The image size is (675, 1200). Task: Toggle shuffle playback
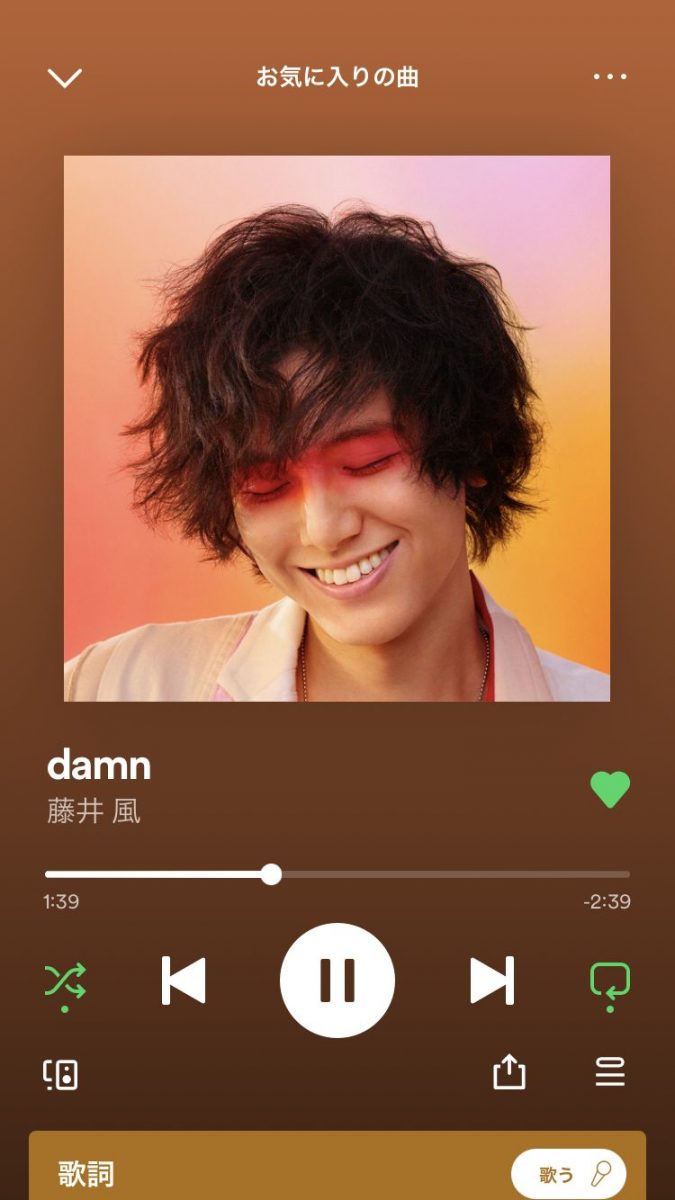(x=65, y=981)
